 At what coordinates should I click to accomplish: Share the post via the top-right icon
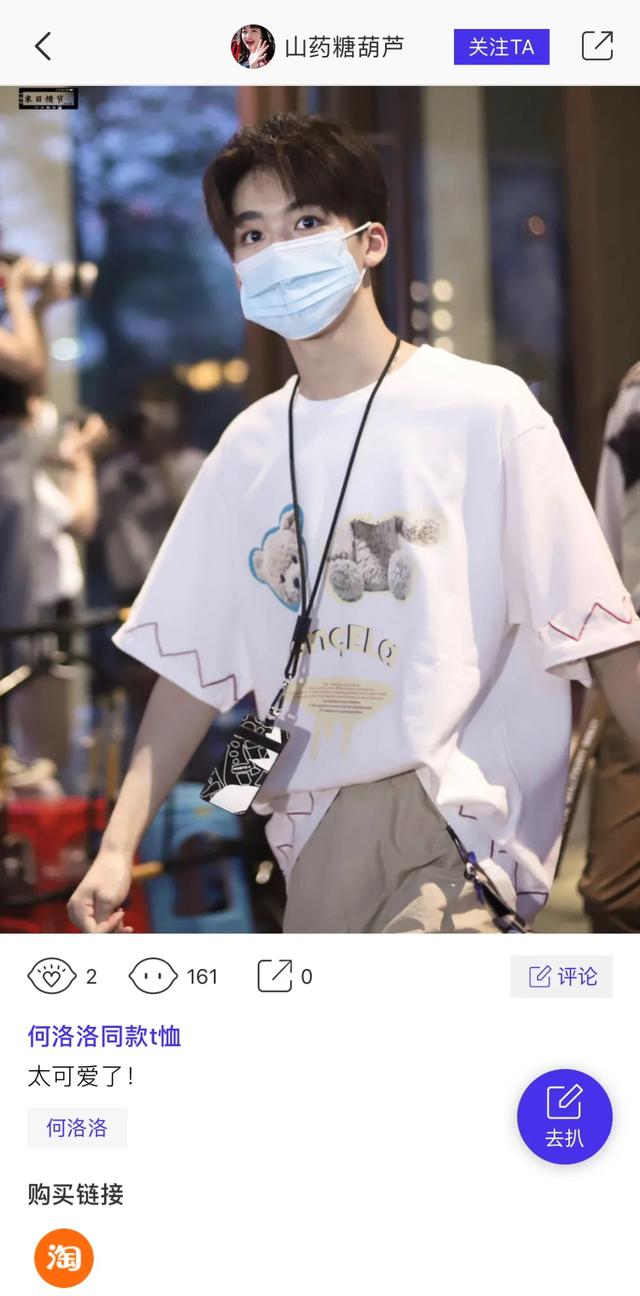coord(597,46)
